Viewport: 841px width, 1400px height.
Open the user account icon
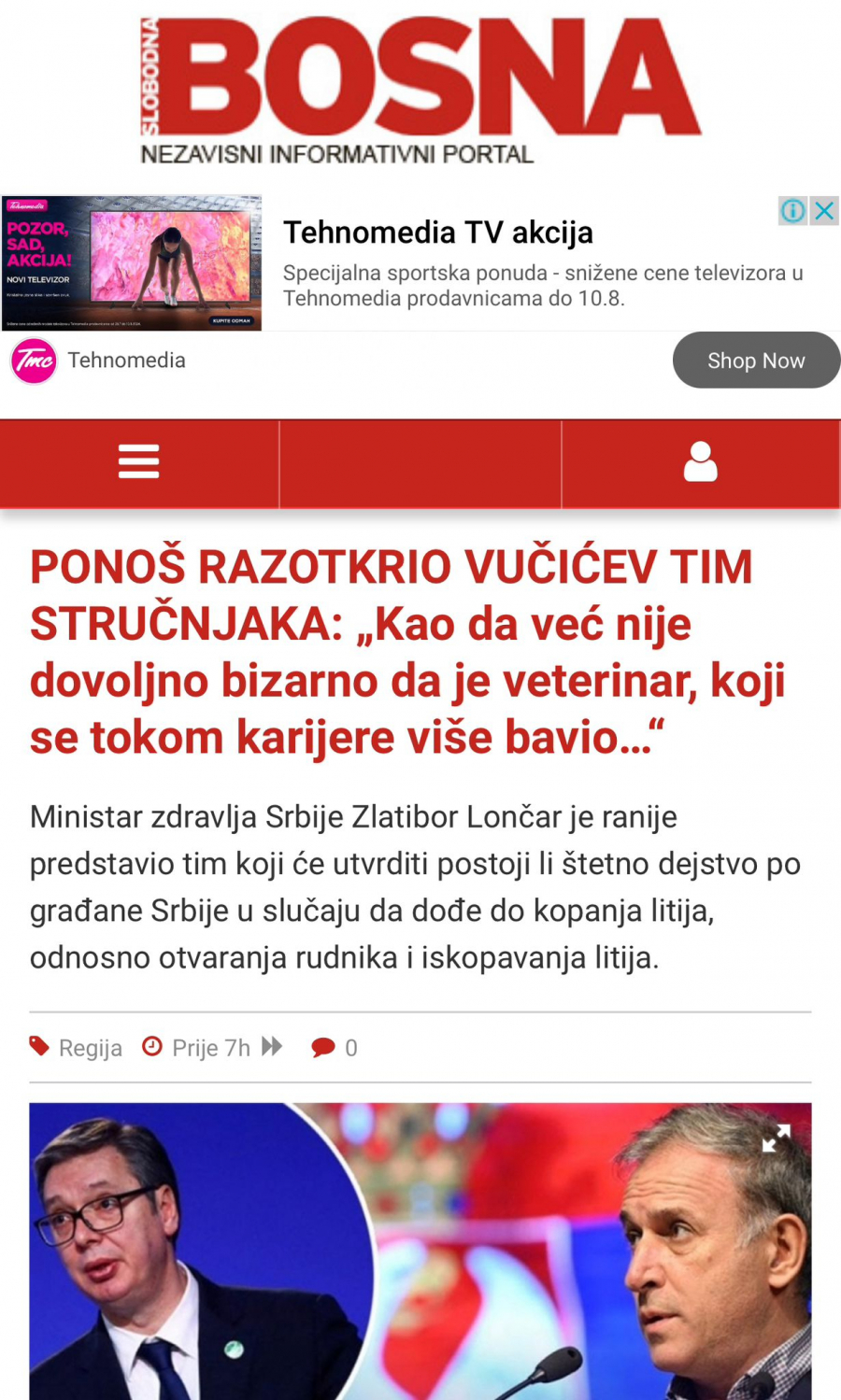tap(700, 462)
